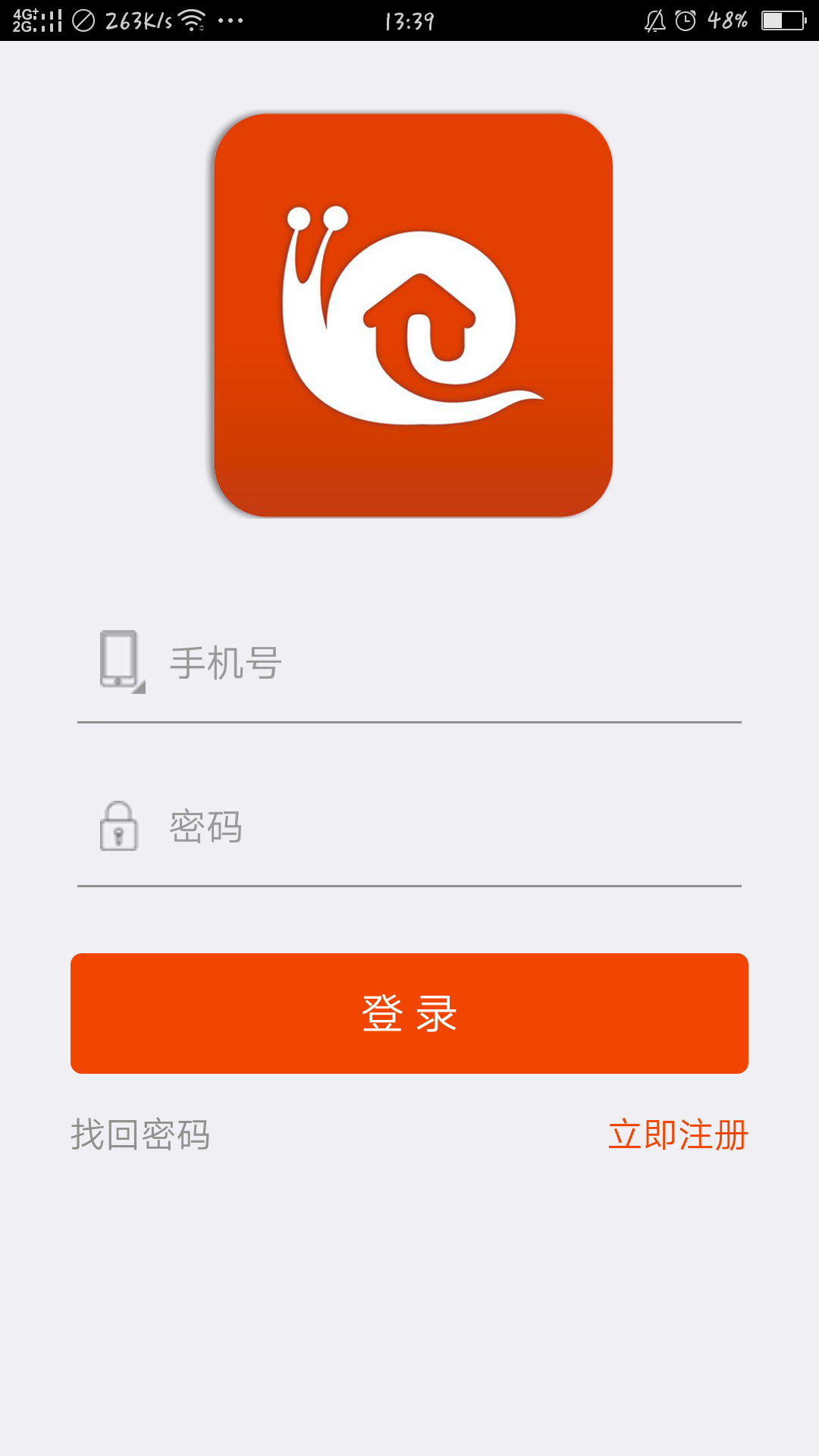Tap the 手机号 phone number field
This screenshot has height=1456, width=819.
440,664
